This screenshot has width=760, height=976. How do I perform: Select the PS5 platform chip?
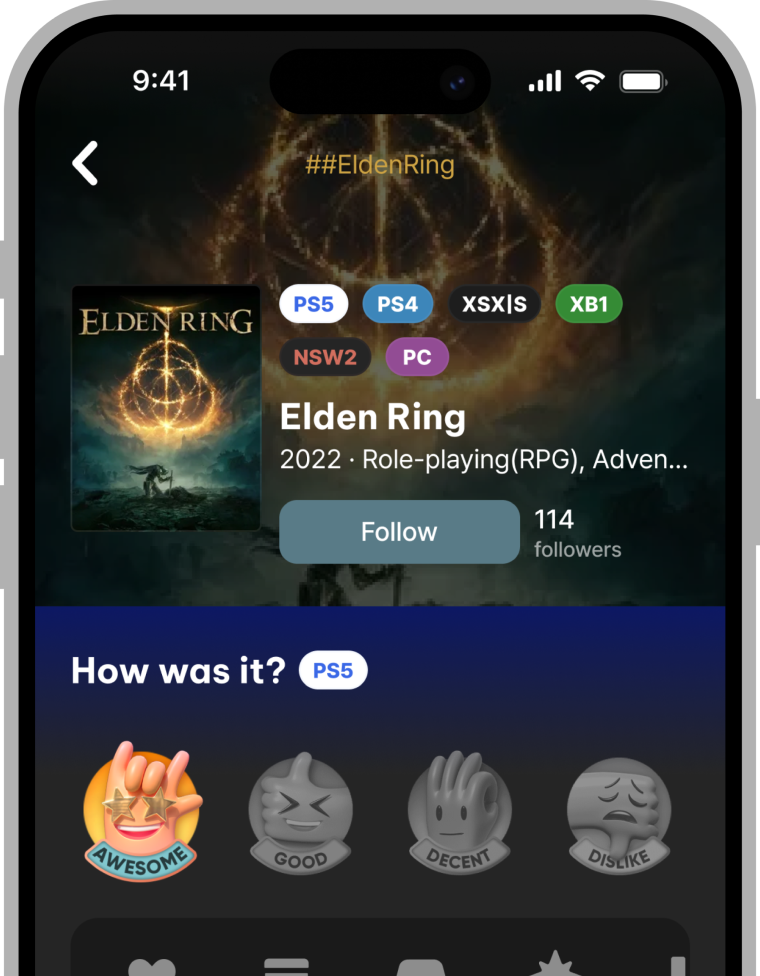click(x=313, y=304)
